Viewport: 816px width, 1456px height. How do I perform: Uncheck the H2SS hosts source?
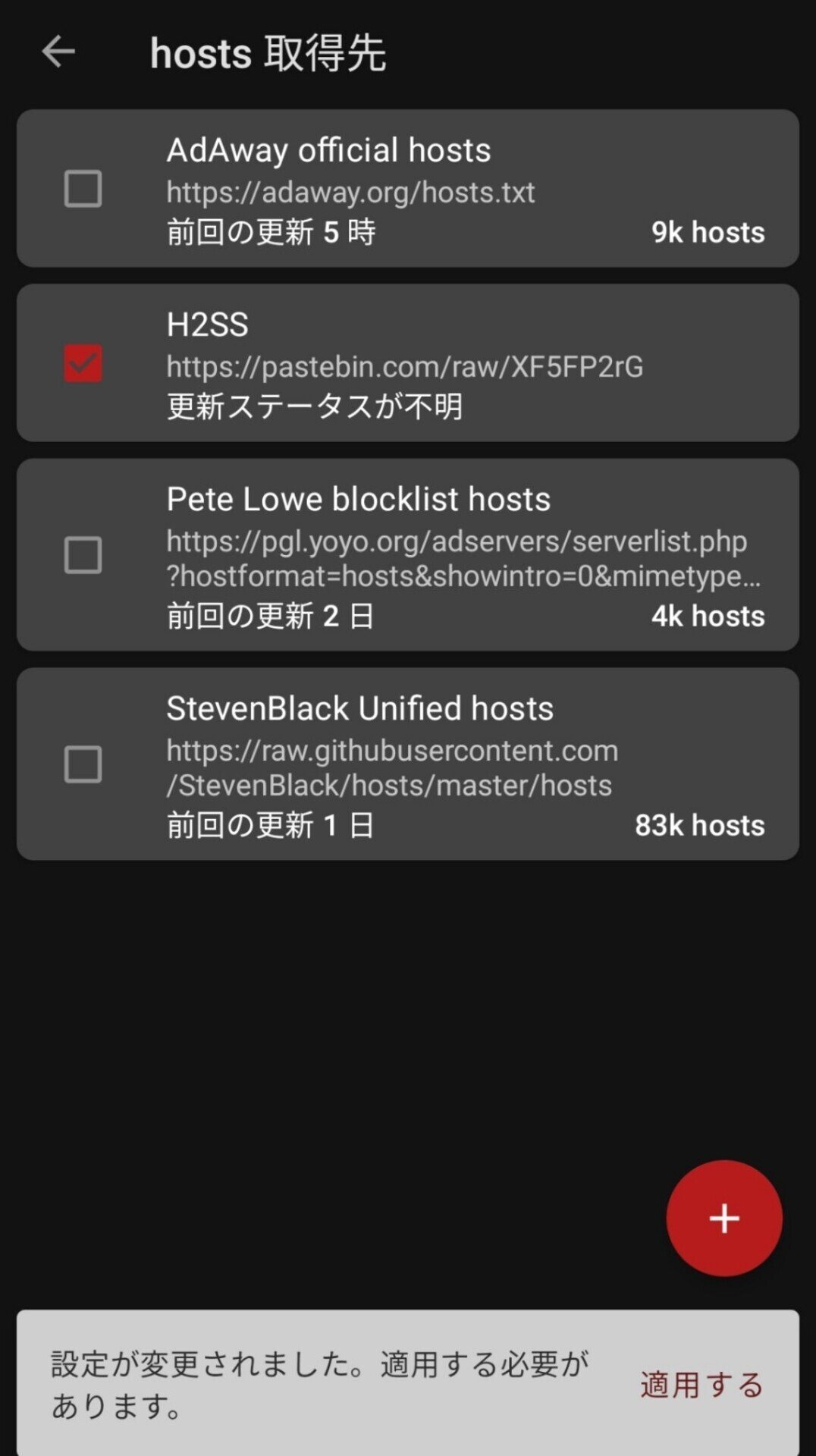[x=83, y=362]
